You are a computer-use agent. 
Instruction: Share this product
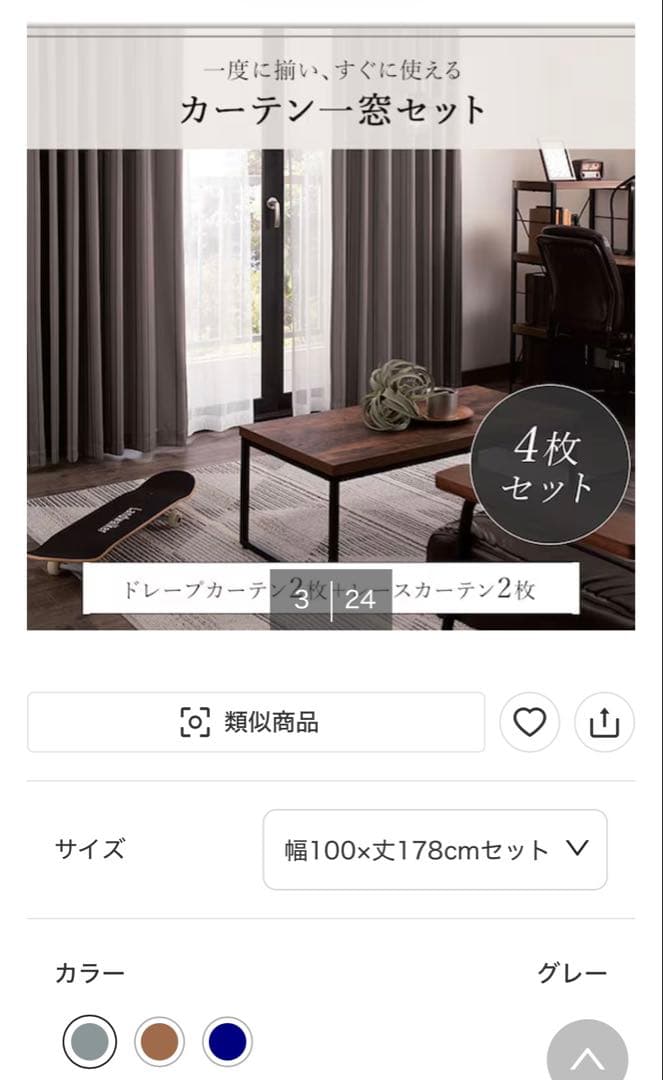604,722
